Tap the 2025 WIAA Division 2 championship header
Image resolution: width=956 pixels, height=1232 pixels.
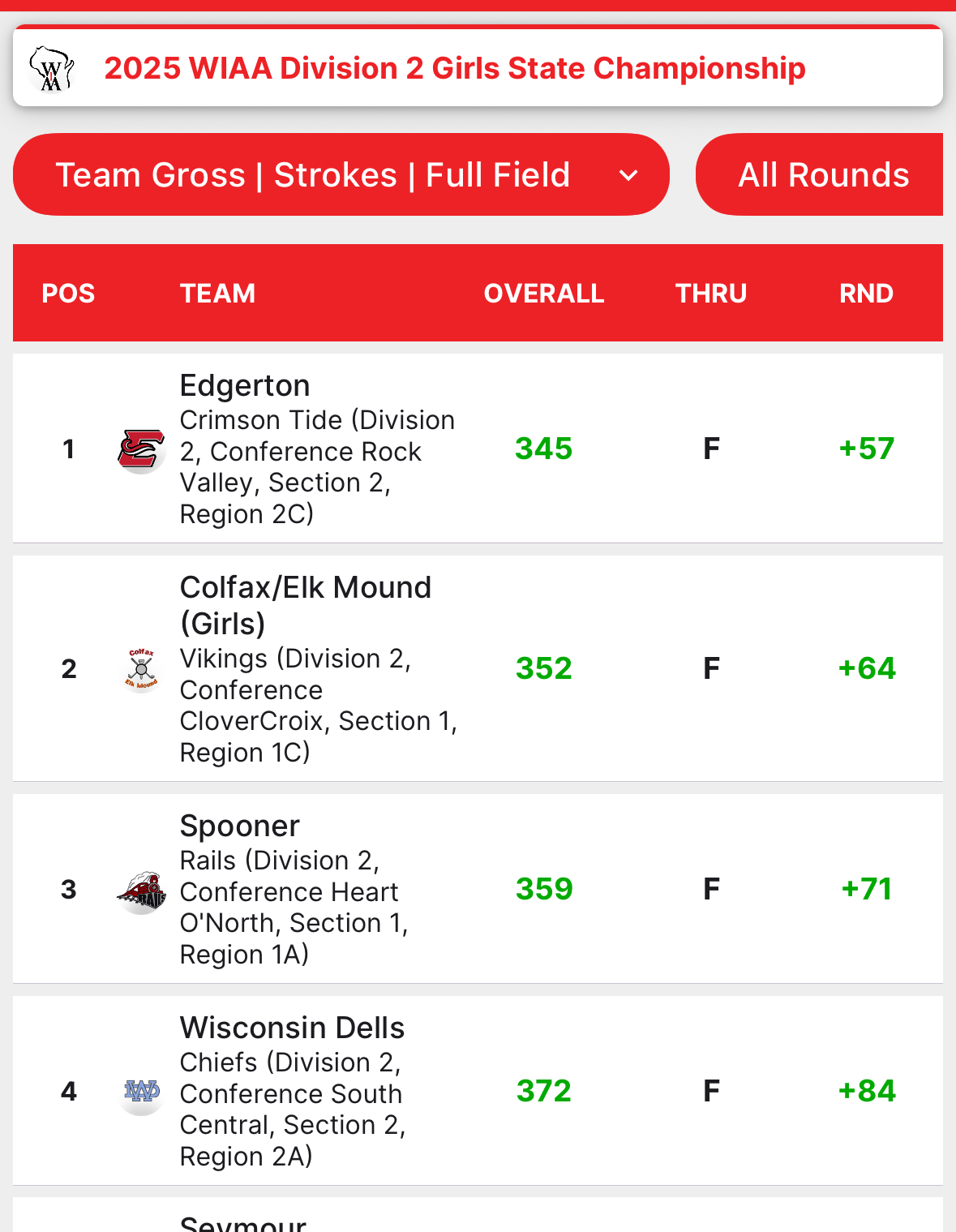coord(454,68)
